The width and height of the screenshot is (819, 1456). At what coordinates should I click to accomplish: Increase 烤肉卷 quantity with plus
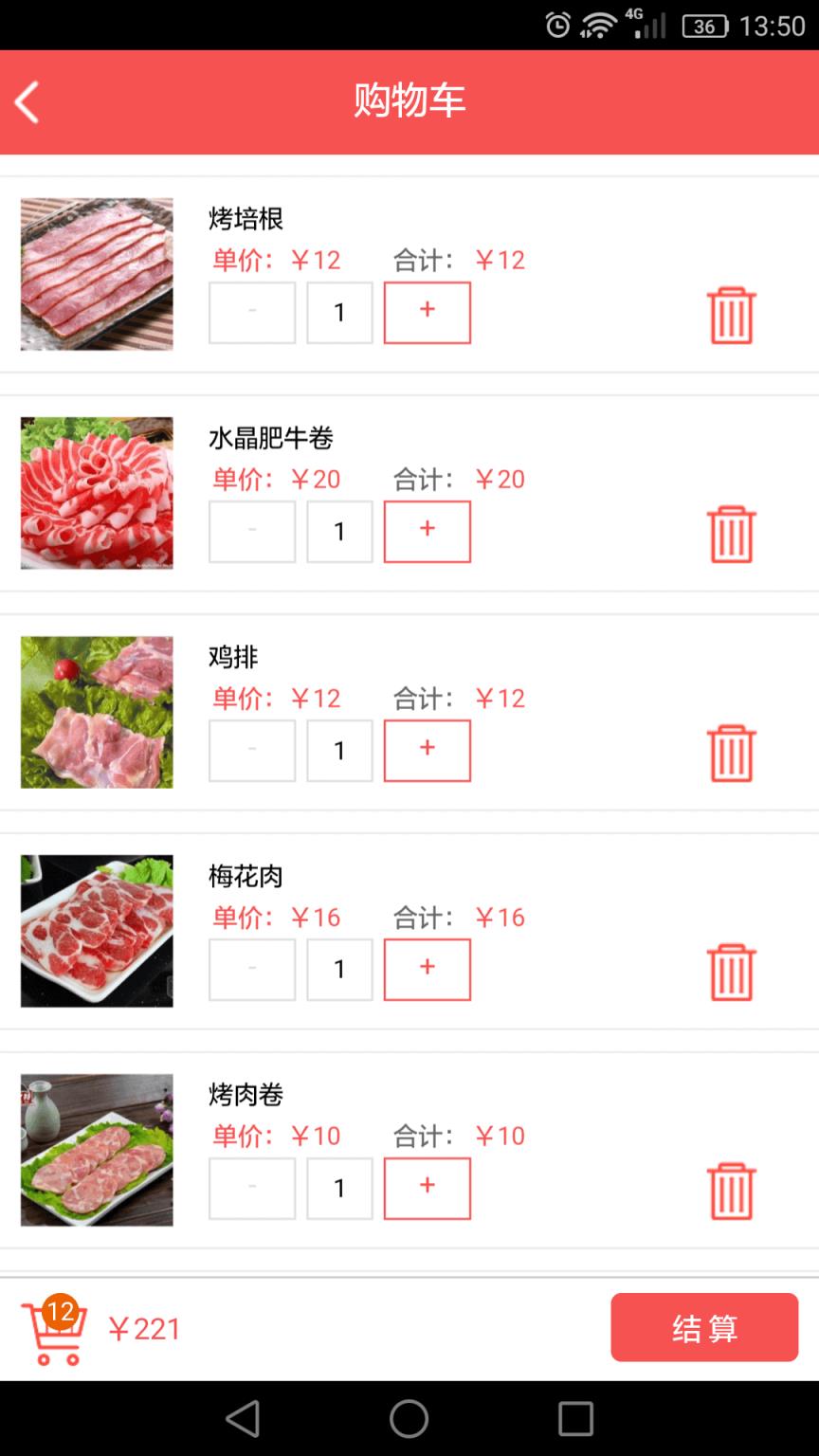click(427, 1187)
